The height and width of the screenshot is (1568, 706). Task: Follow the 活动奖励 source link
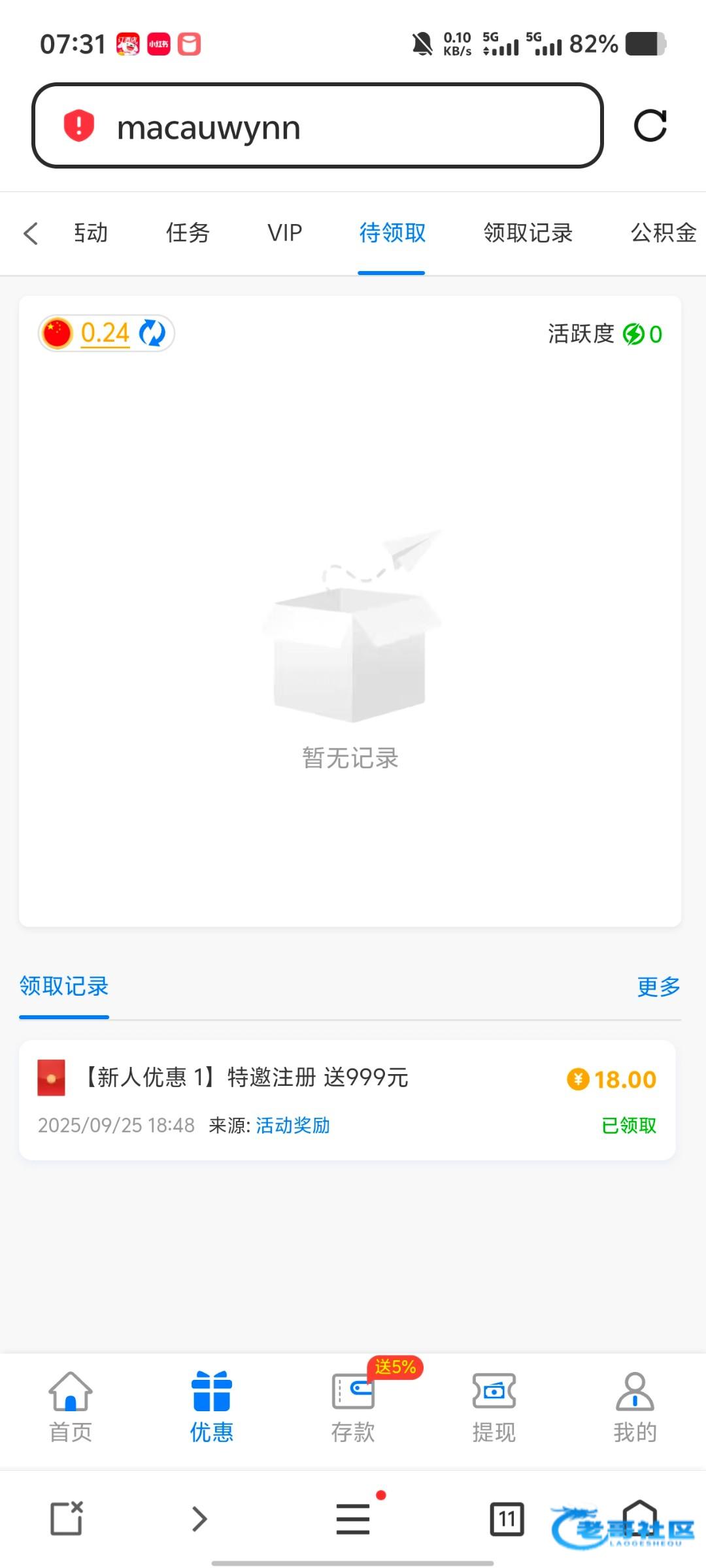point(293,1126)
